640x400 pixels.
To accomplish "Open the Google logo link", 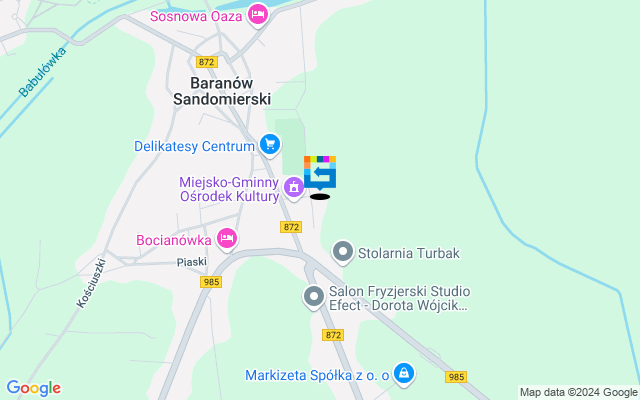I will tap(33, 388).
